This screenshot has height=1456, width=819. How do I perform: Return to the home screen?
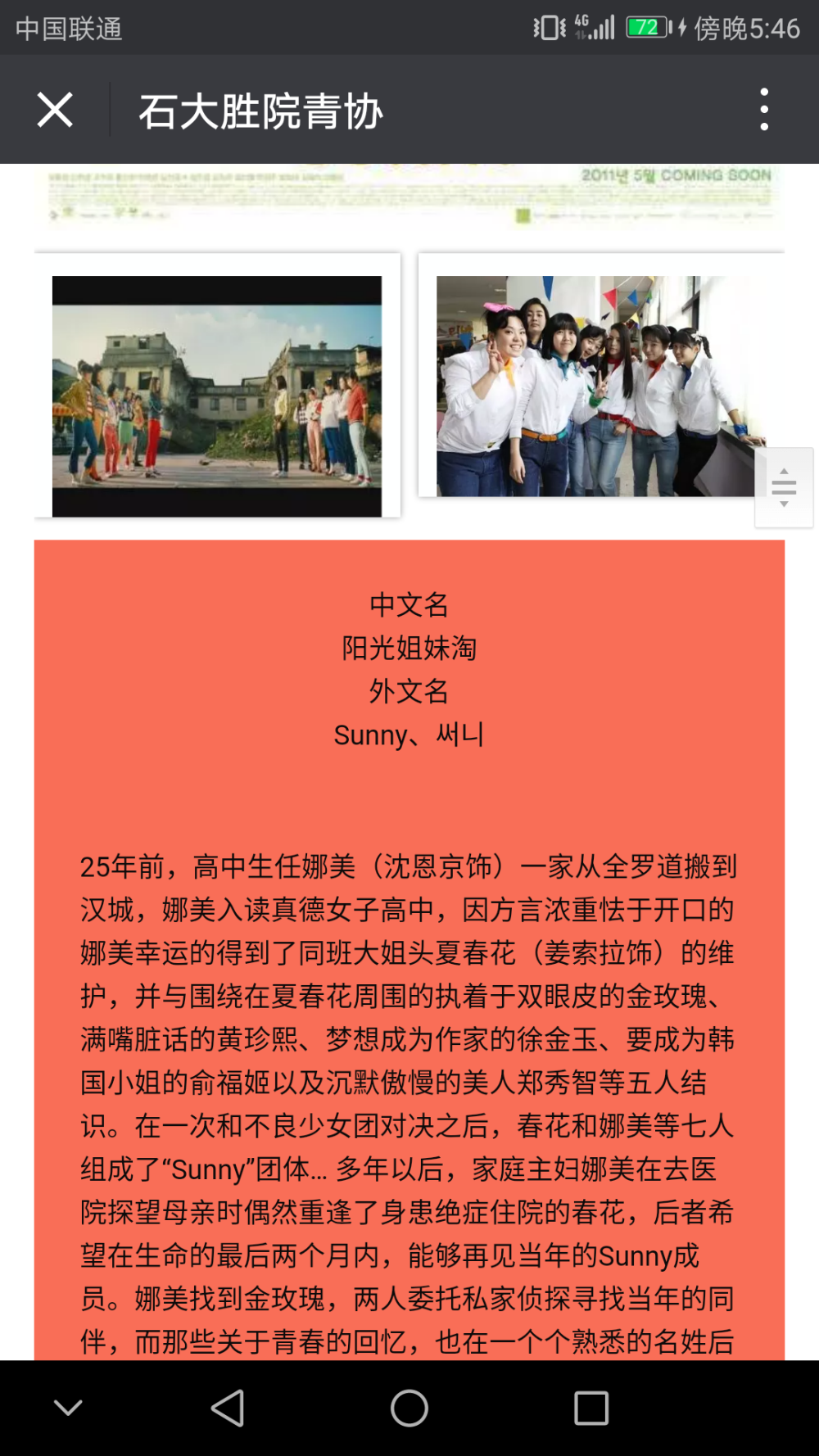[409, 1409]
